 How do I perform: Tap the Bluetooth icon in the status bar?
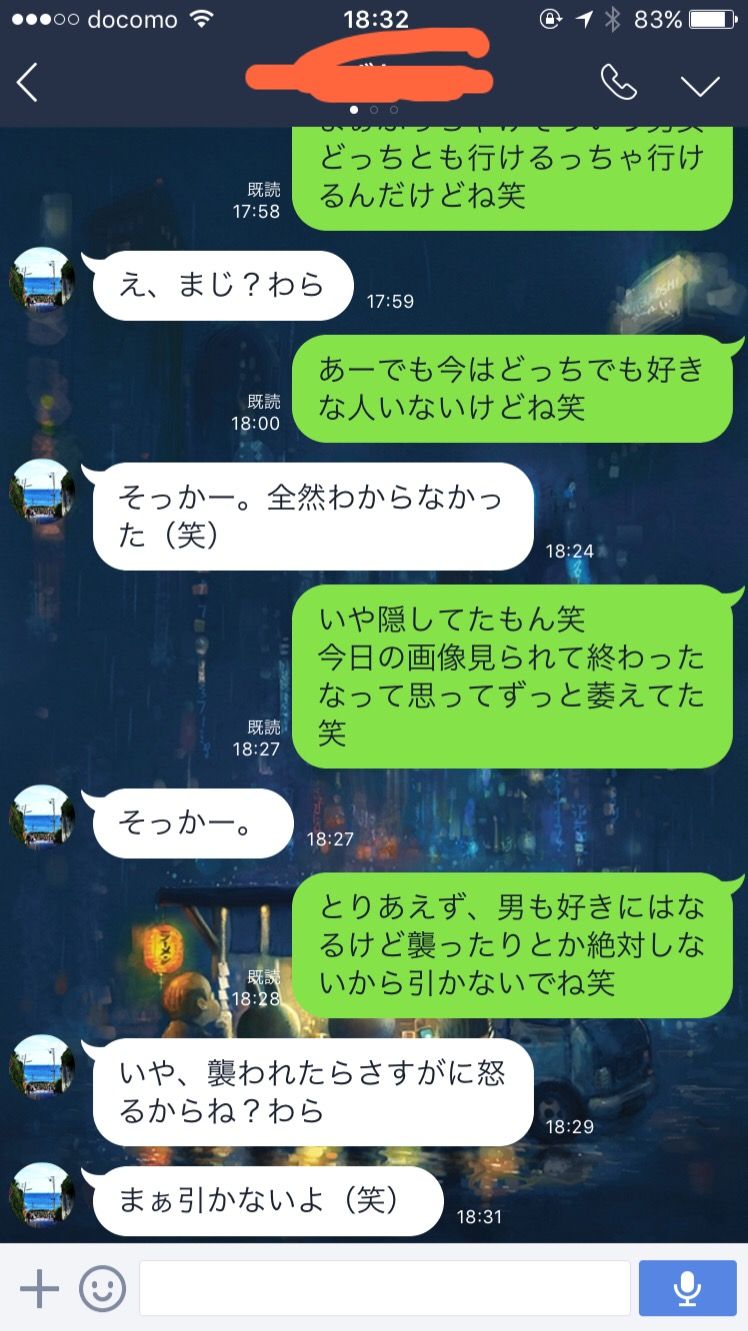614,16
